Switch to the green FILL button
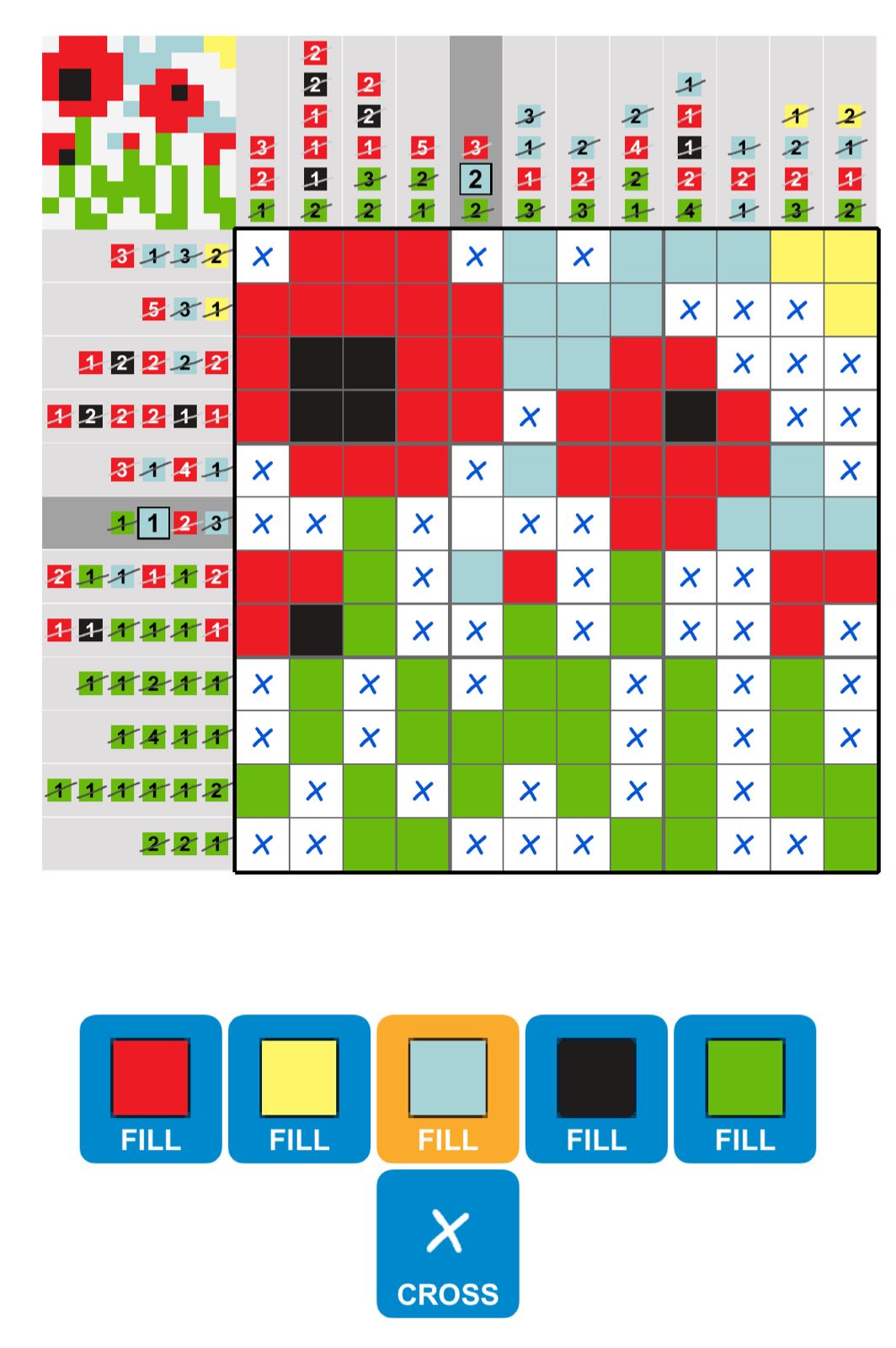Screen dimensions: 896x1348 [744, 1089]
